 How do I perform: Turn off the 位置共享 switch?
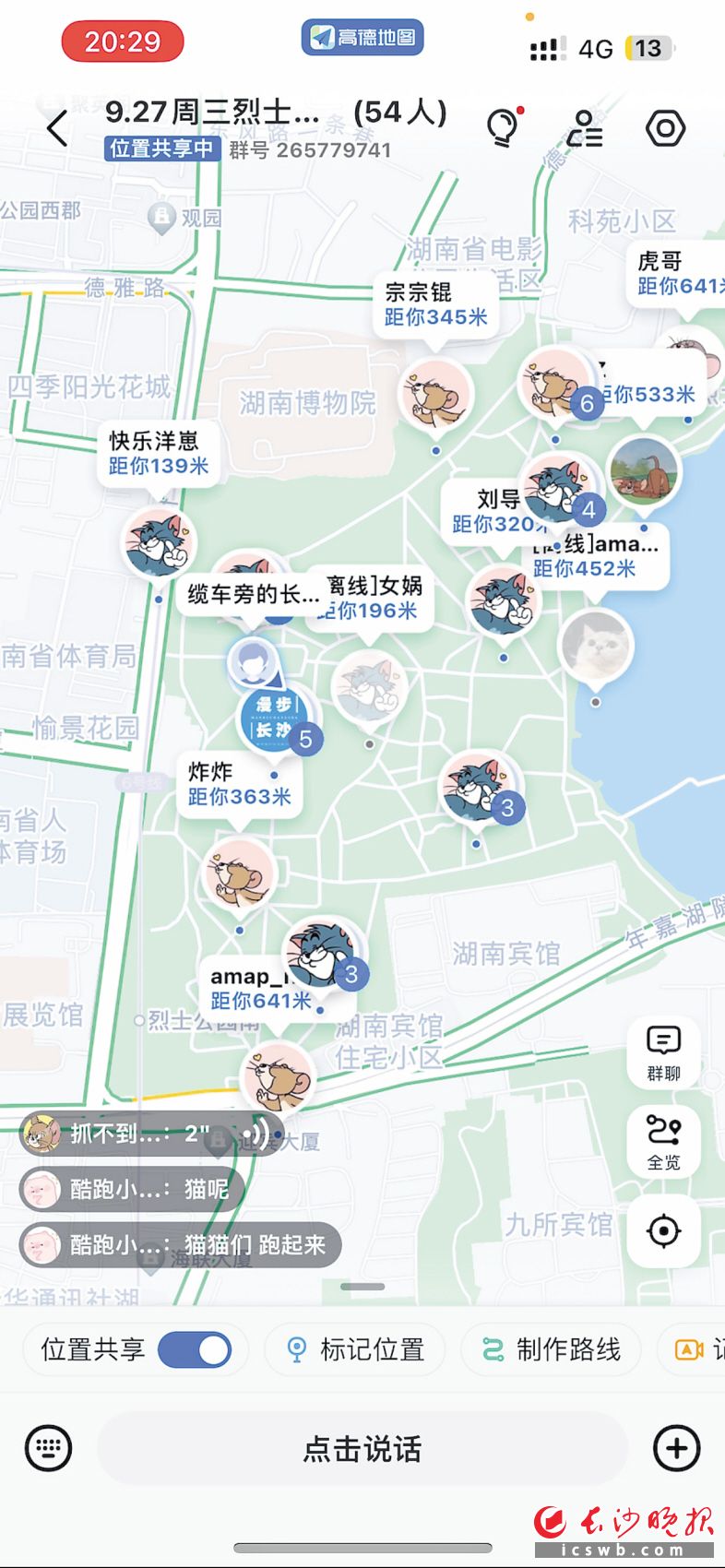pos(195,1350)
